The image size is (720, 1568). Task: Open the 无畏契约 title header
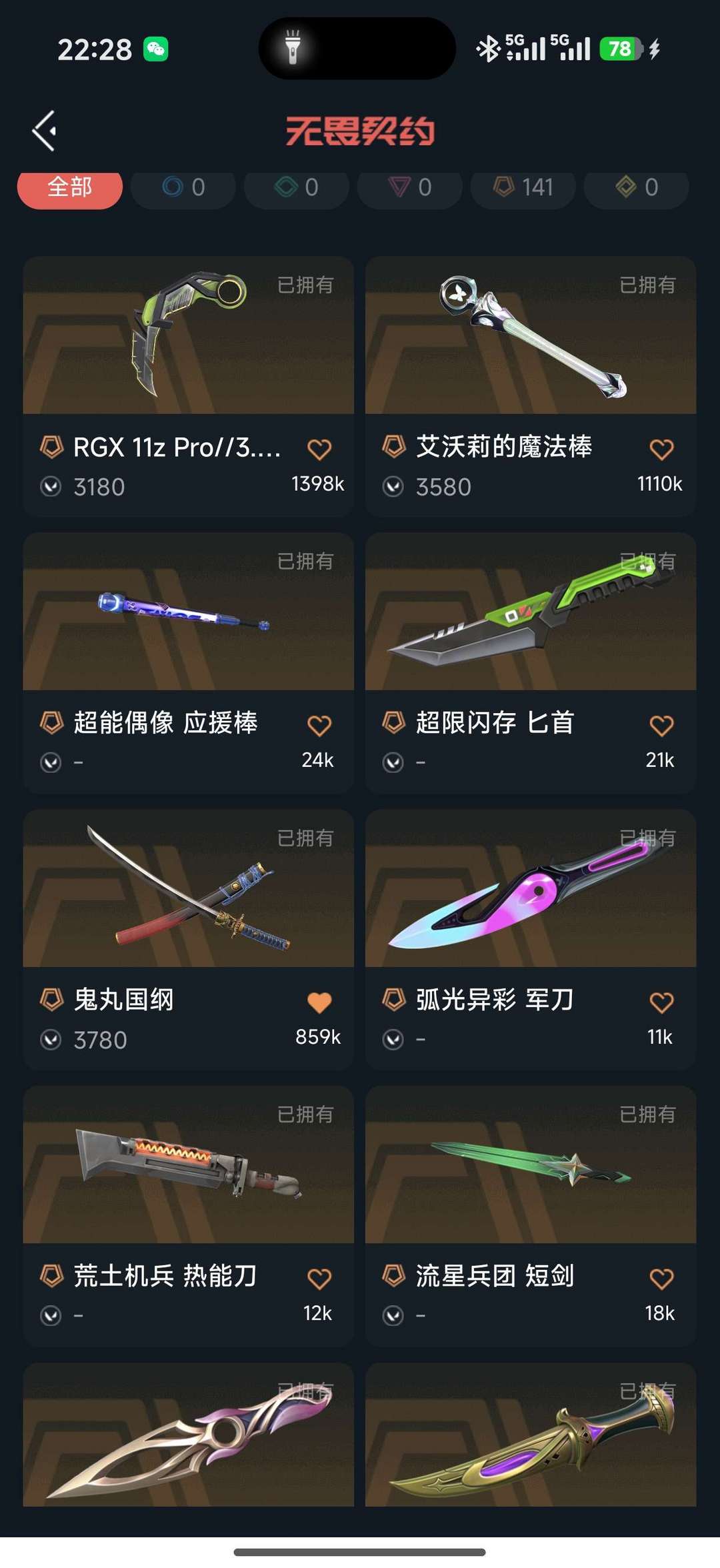click(360, 131)
